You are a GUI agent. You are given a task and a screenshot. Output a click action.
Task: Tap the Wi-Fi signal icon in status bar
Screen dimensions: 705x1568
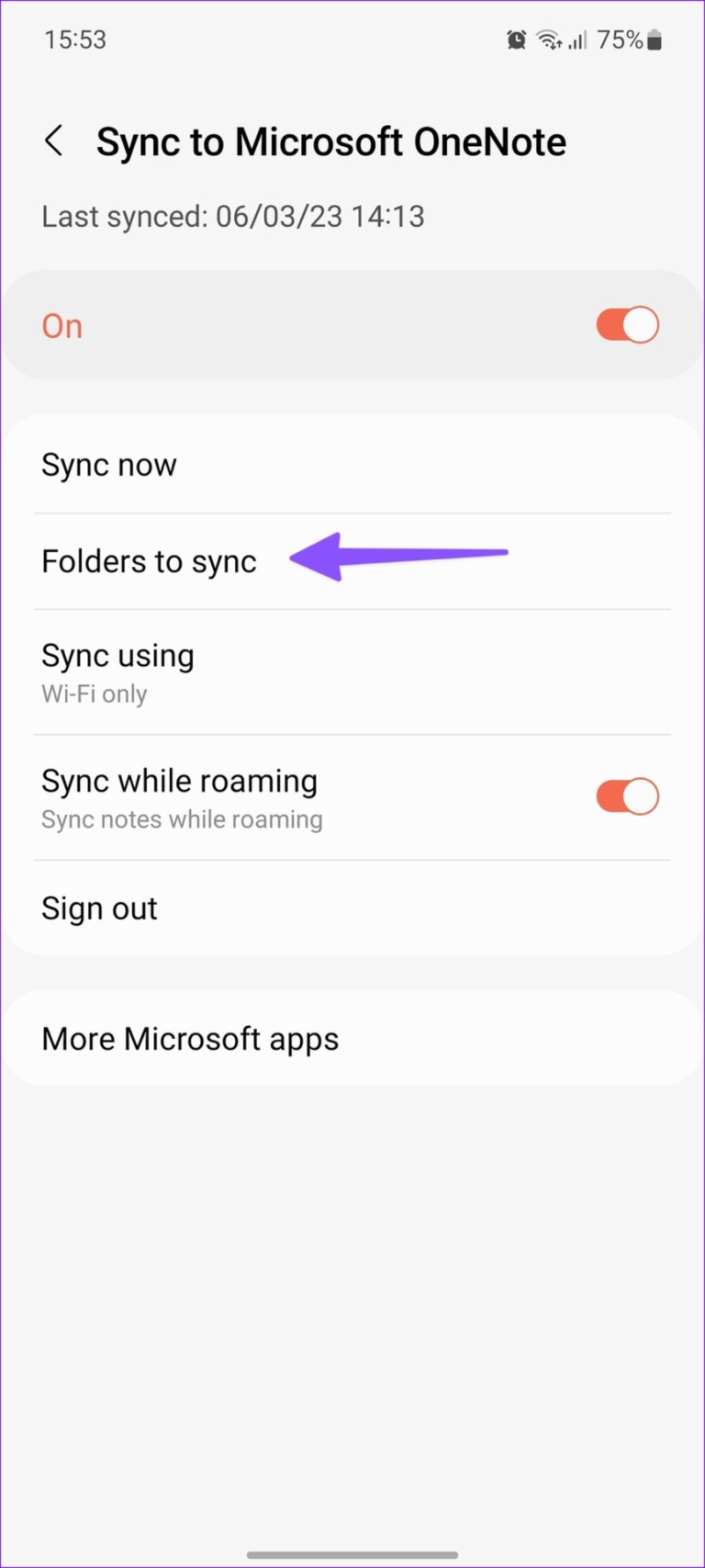[x=549, y=39]
